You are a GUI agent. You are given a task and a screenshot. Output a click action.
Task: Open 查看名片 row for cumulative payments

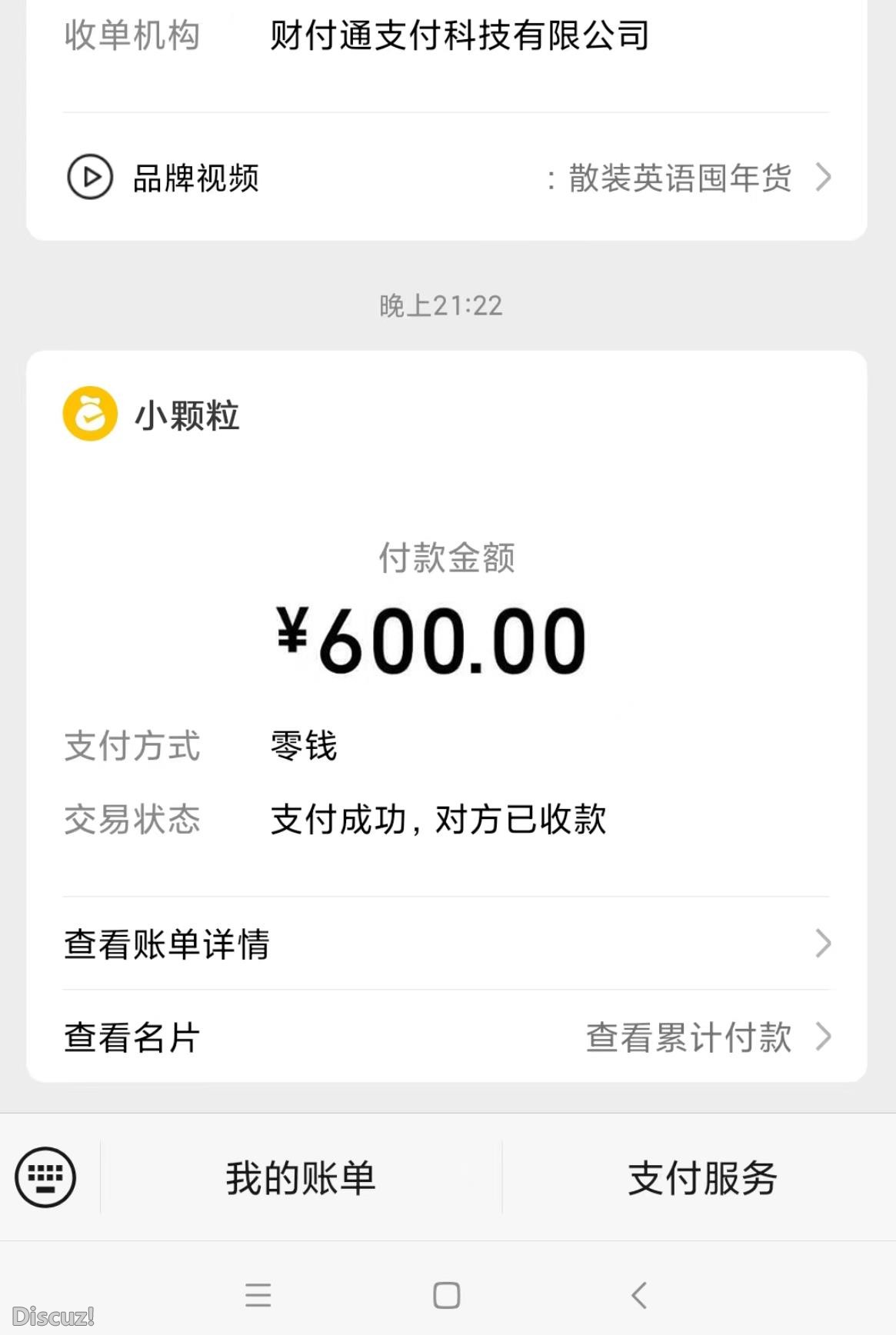[x=446, y=1037]
